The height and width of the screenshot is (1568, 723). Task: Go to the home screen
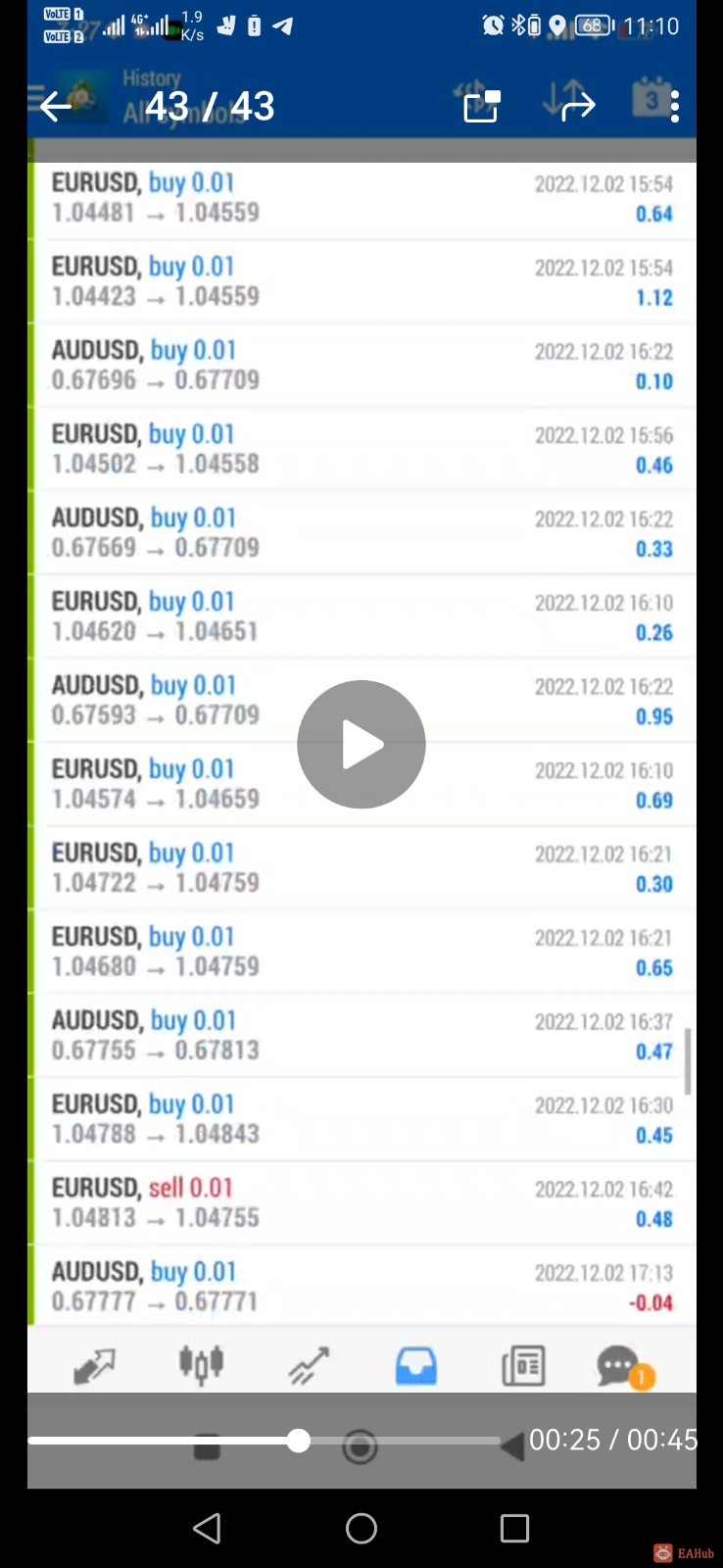pos(361,1528)
